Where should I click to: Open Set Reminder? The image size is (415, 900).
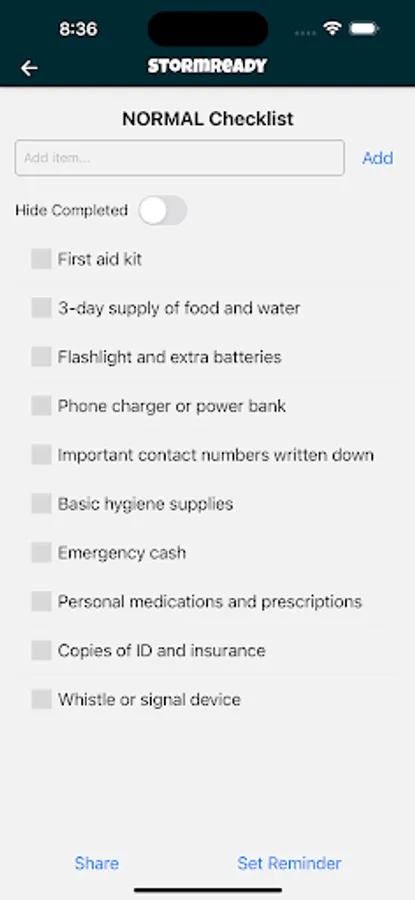tap(289, 863)
